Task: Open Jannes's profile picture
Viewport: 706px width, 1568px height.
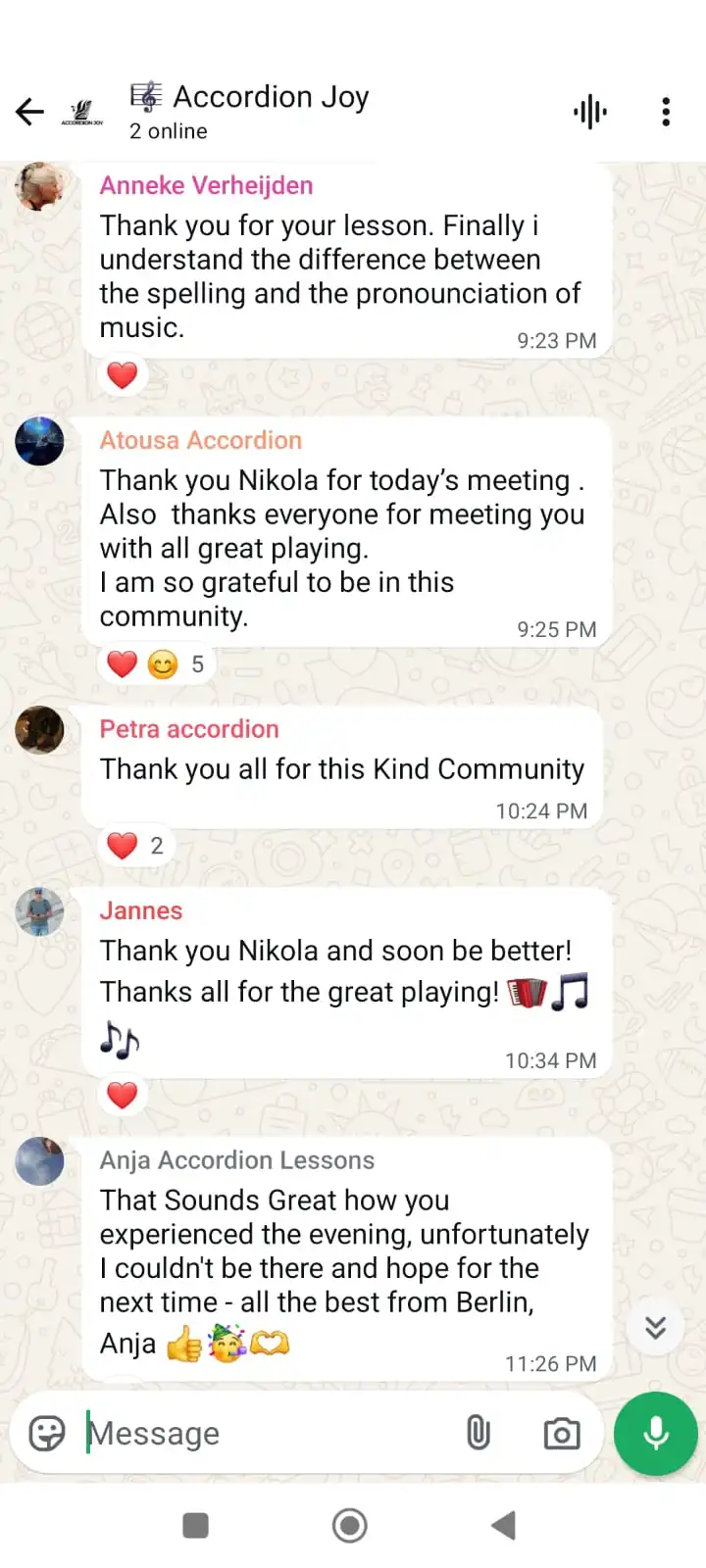Action: point(39,911)
